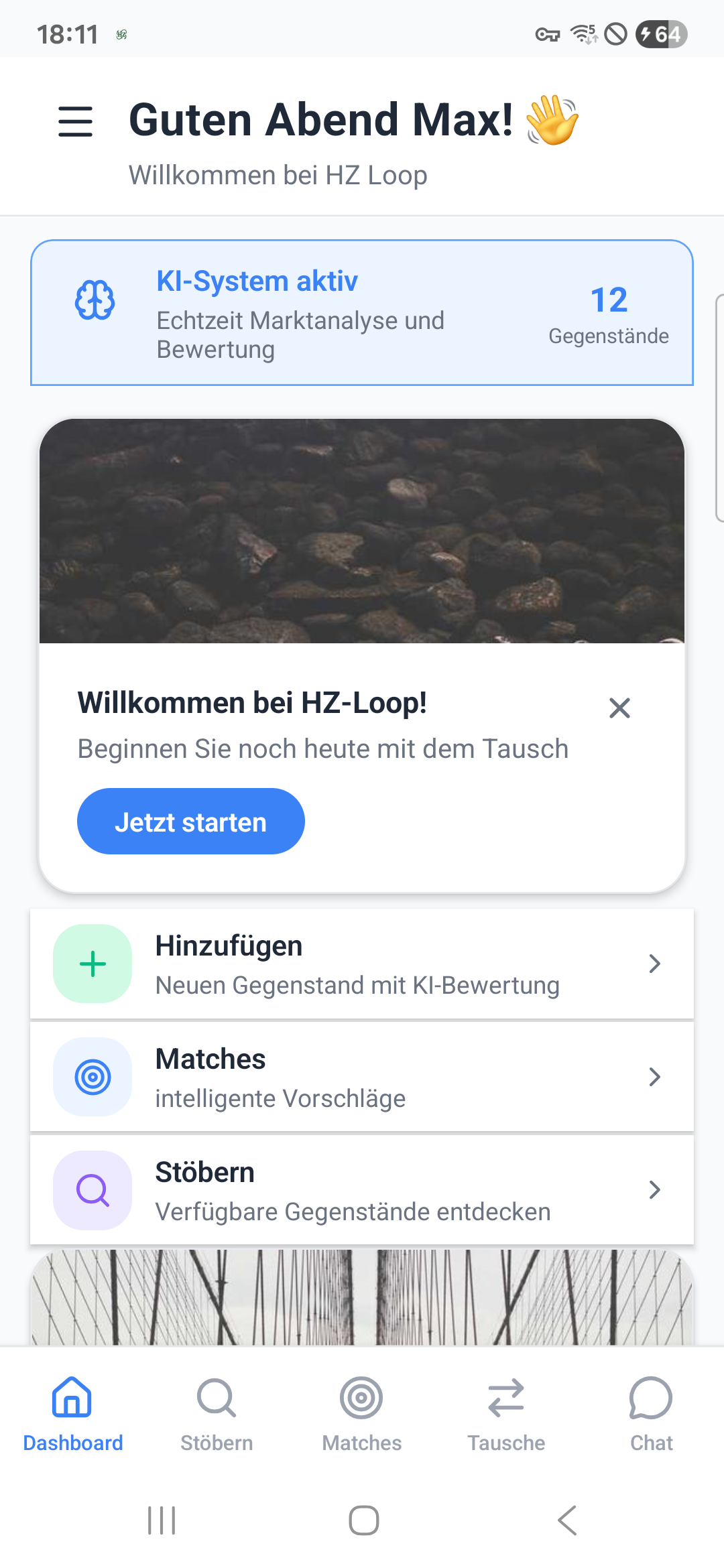Click the Dashboard home icon
This screenshot has width=724, height=1568.
click(x=72, y=1399)
